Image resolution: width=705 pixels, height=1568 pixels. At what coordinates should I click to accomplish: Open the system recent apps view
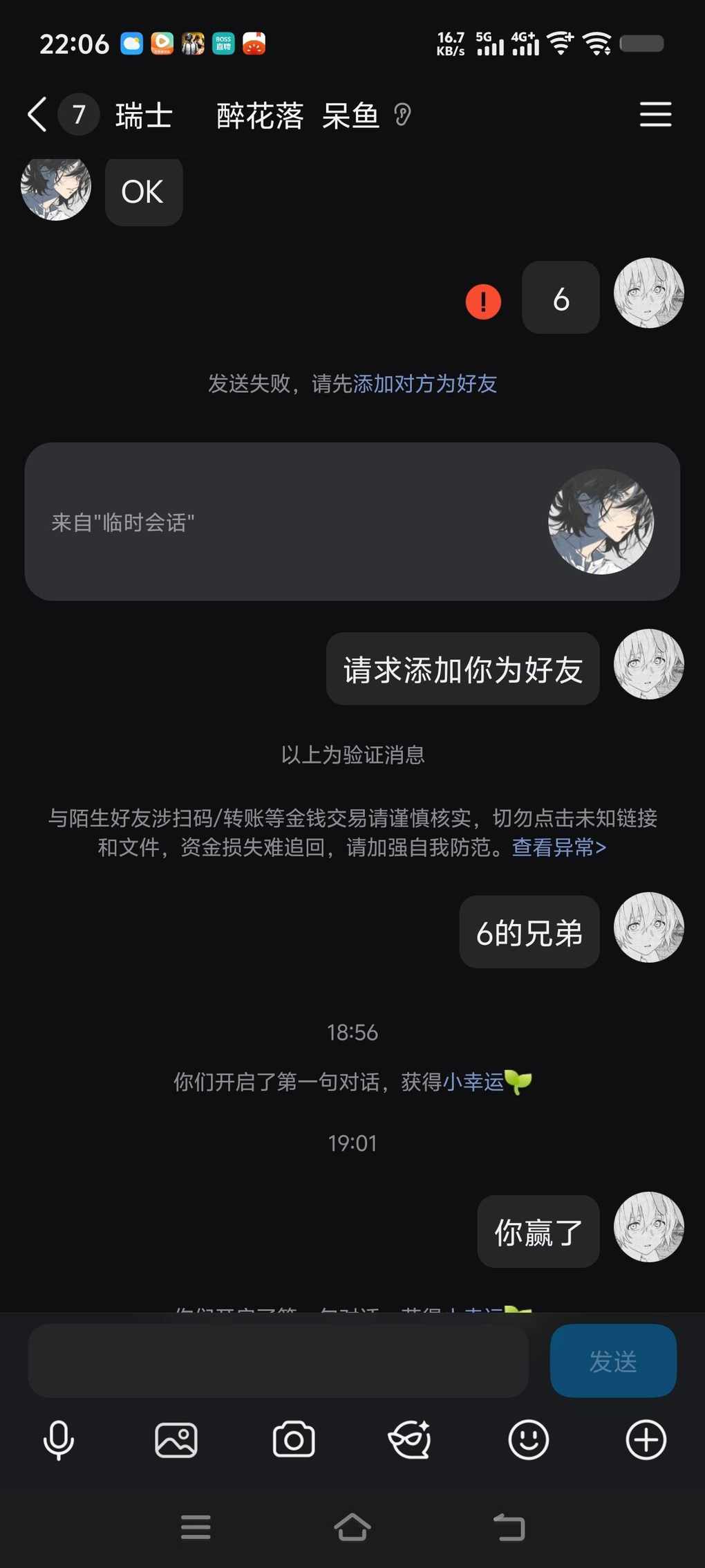(x=196, y=1527)
